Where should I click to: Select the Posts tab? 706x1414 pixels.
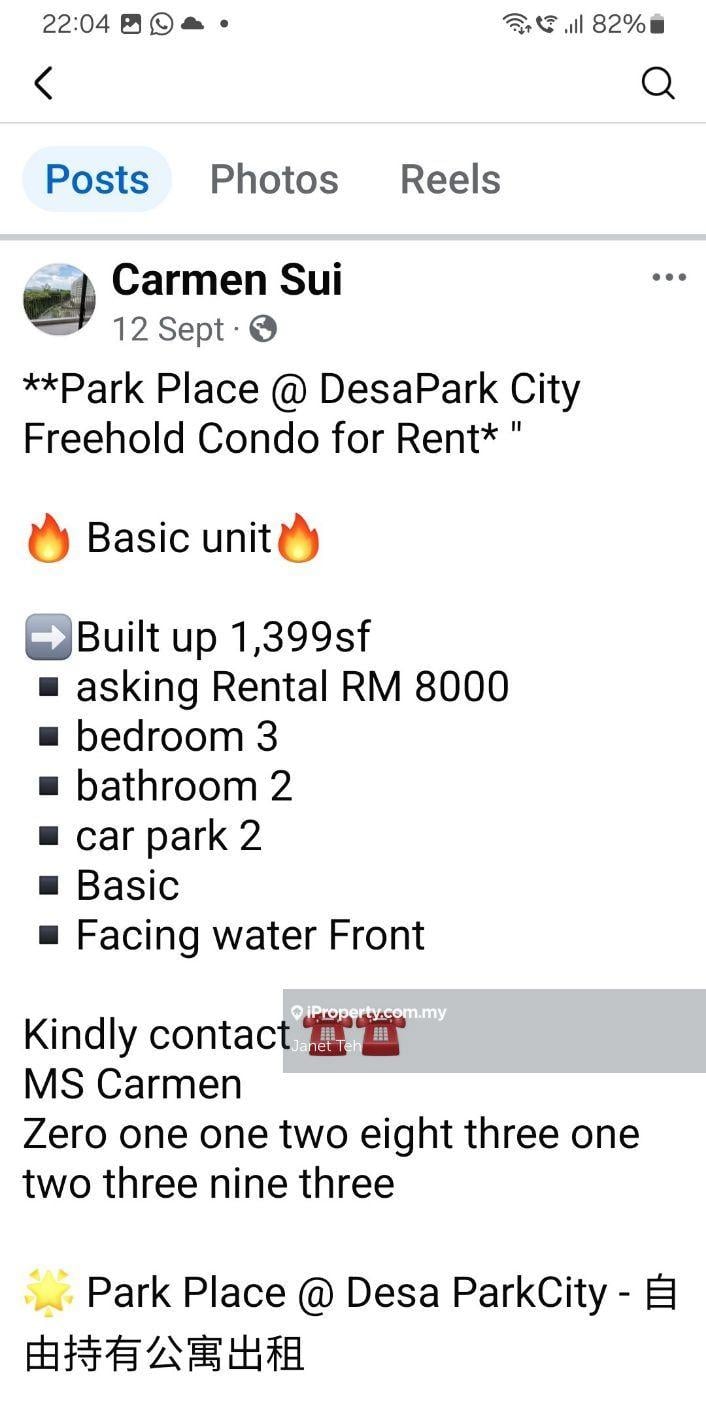click(x=97, y=180)
